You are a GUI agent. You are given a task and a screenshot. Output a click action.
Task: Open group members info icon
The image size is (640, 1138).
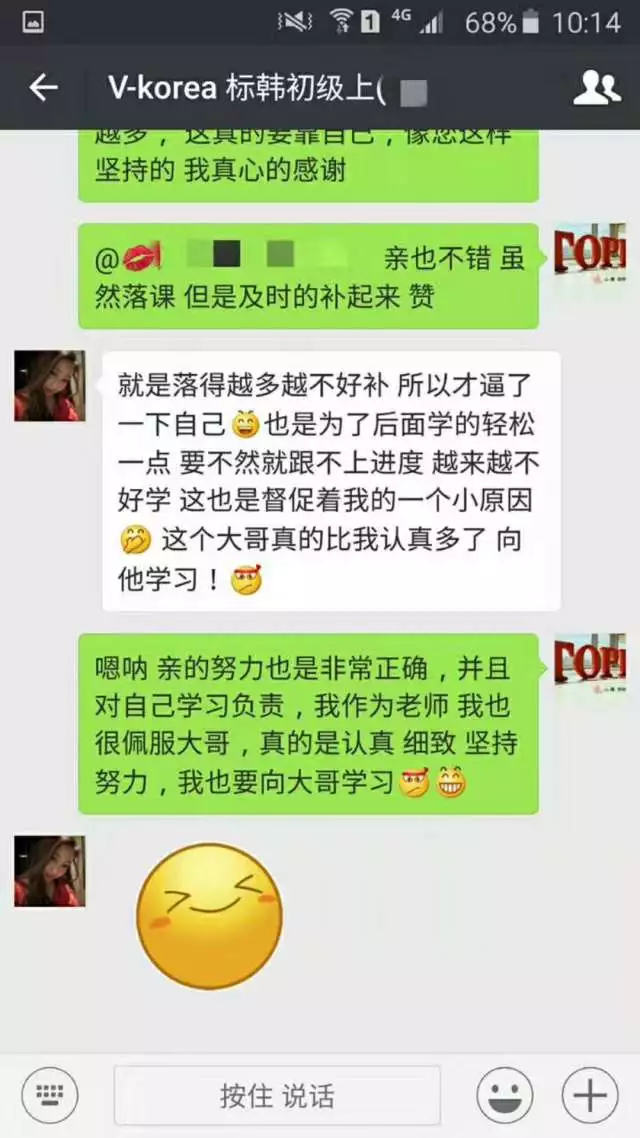coord(596,88)
